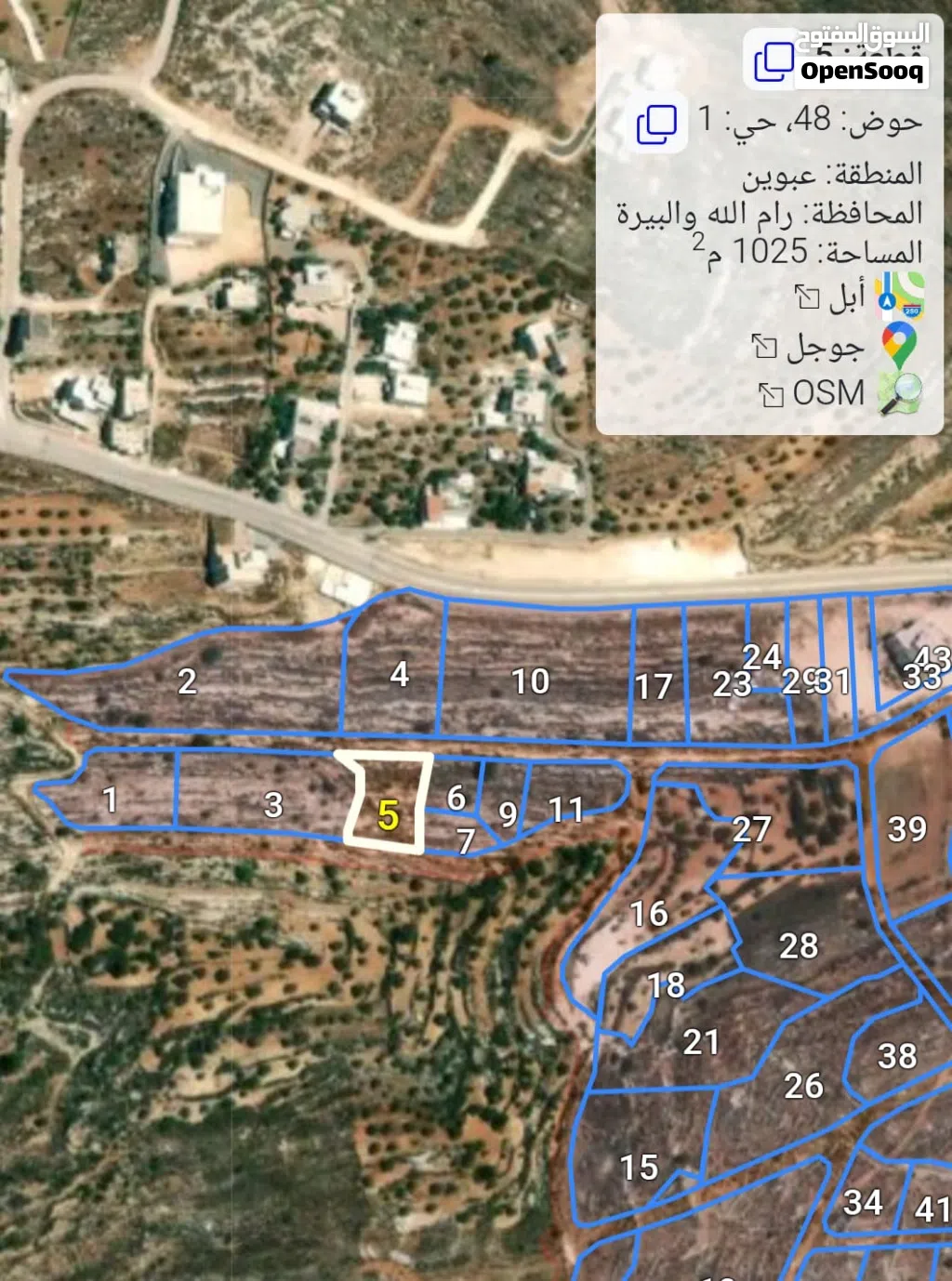The height and width of the screenshot is (1281, 952).
Task: Select parcel 27 on the map
Action: [x=751, y=828]
